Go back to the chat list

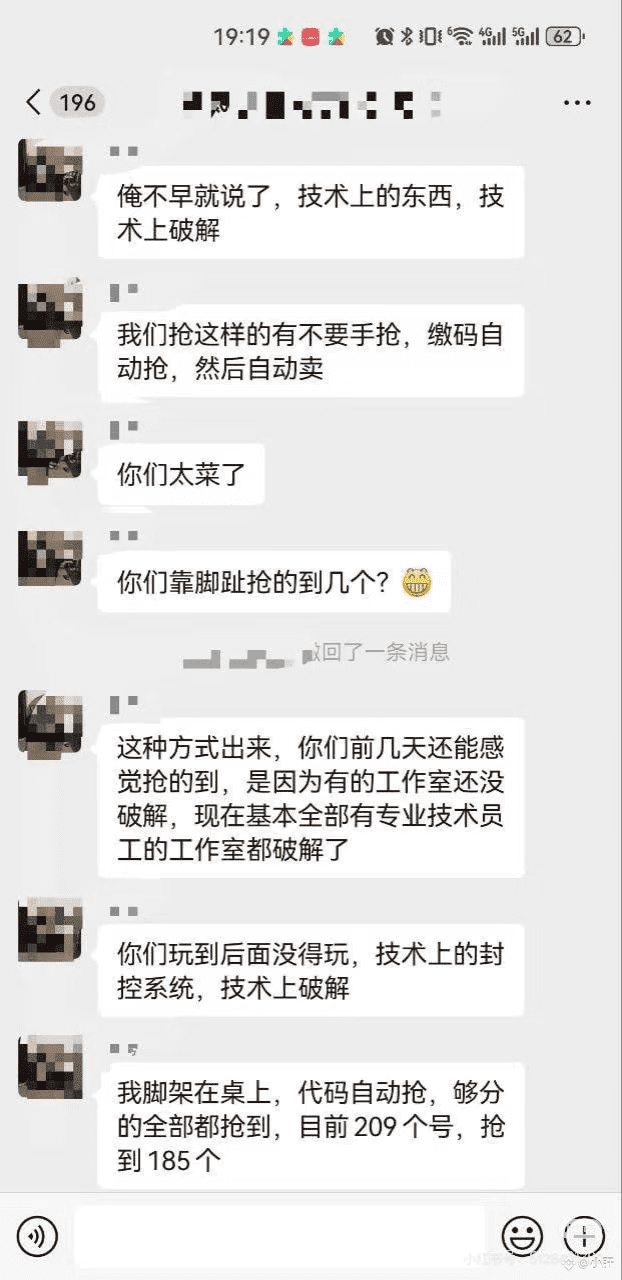(35, 102)
